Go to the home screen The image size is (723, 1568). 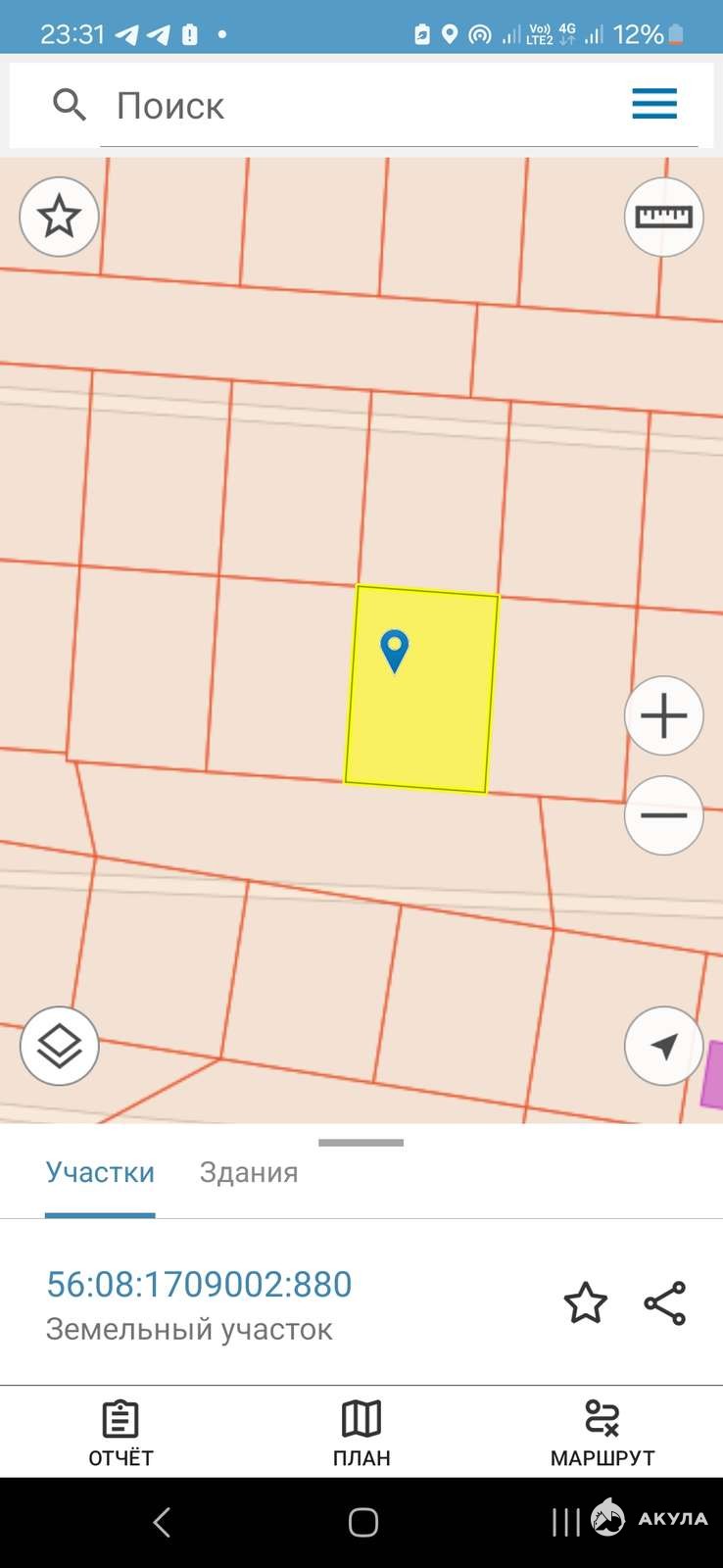[362, 1522]
